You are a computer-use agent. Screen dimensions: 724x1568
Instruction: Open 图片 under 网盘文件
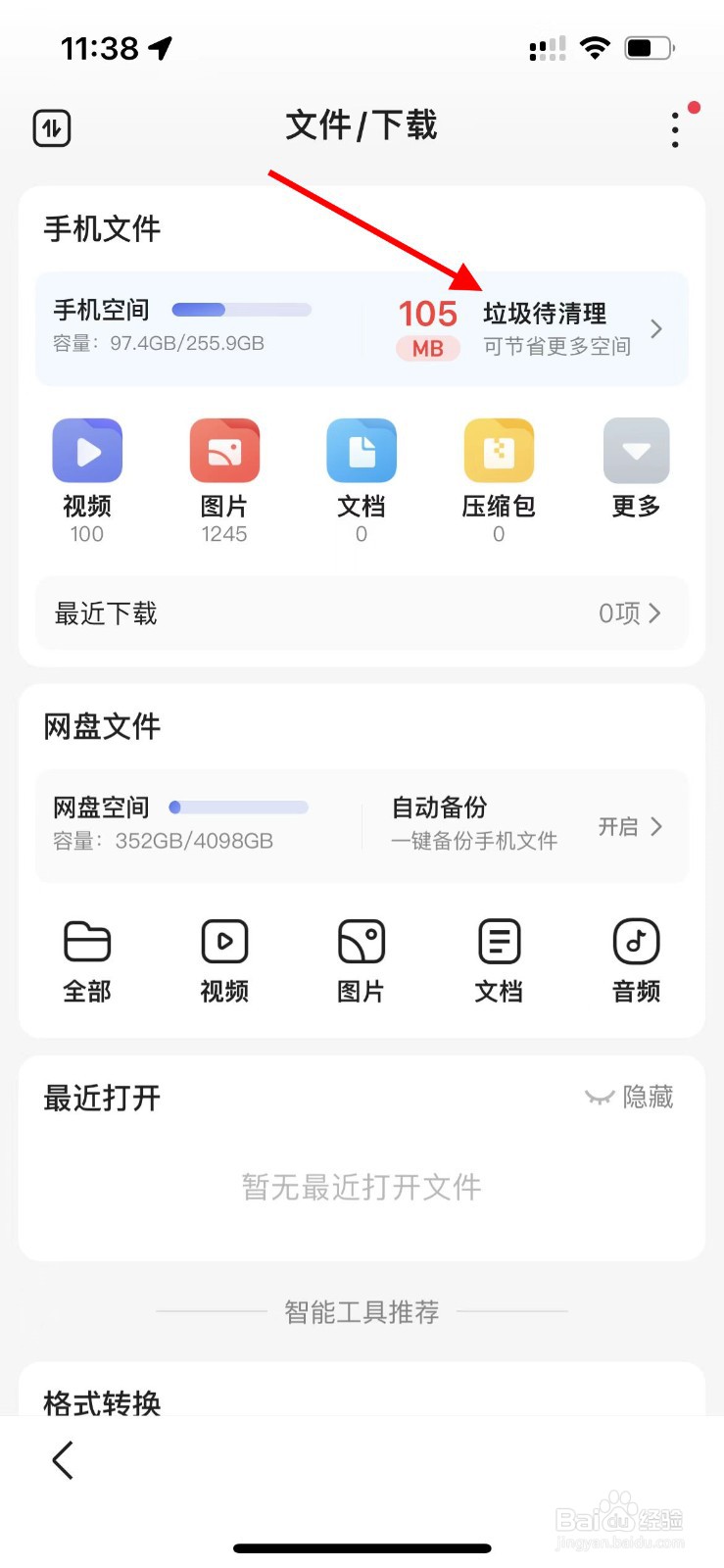(x=362, y=961)
